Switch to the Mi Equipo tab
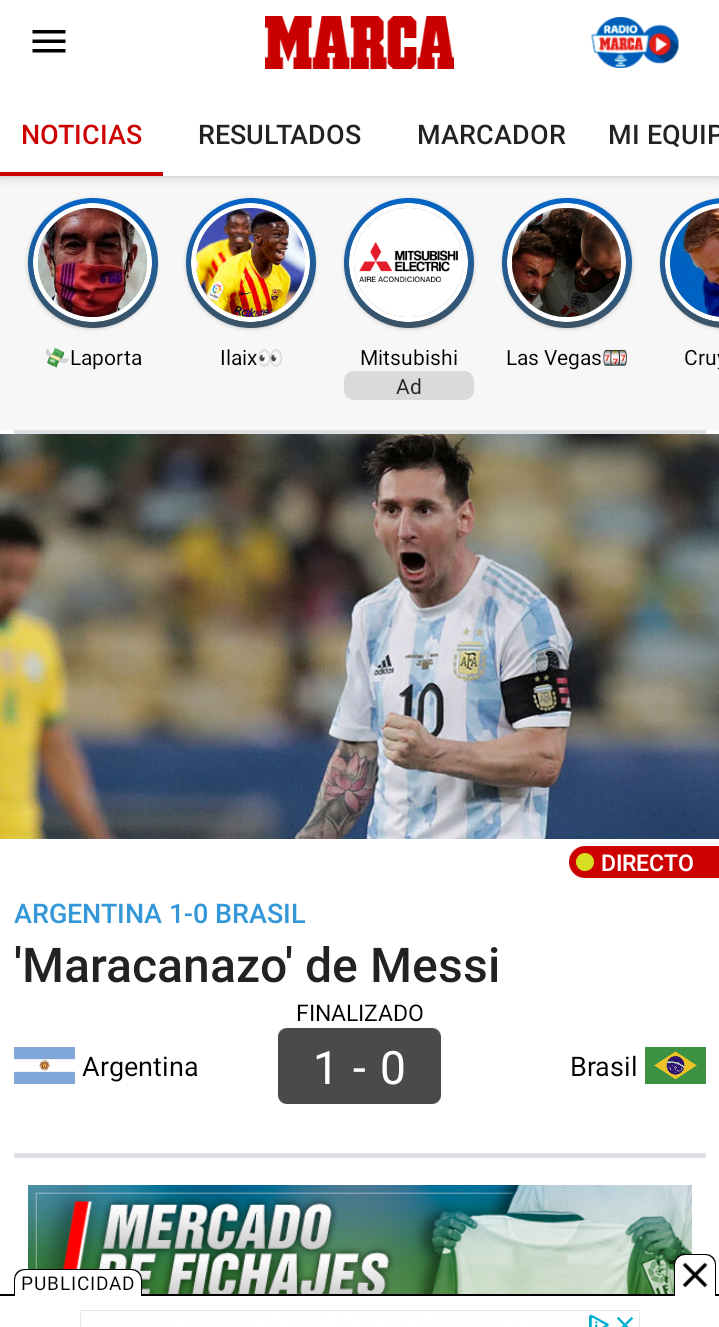Viewport: 719px width, 1327px height. coord(663,135)
